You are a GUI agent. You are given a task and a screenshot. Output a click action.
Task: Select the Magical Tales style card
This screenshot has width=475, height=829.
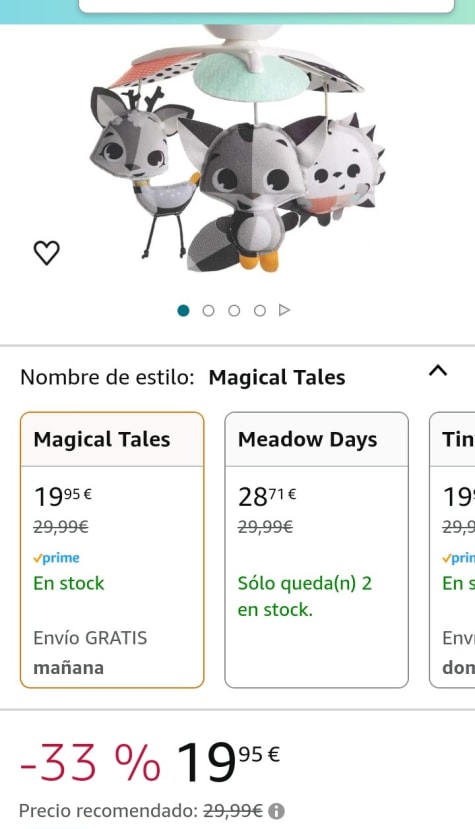coord(112,550)
